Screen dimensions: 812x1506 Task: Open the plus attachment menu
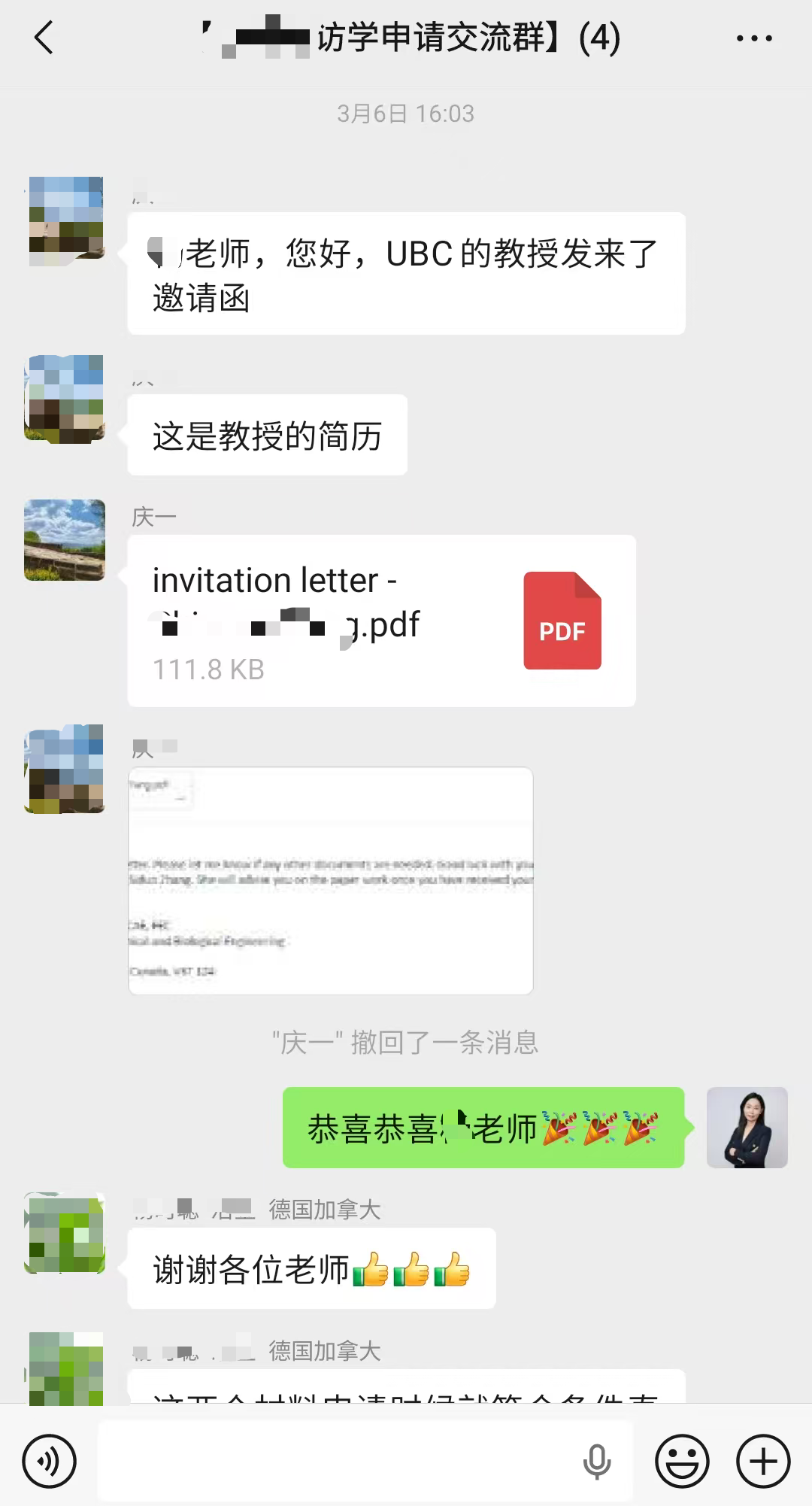pyautogui.click(x=762, y=1462)
